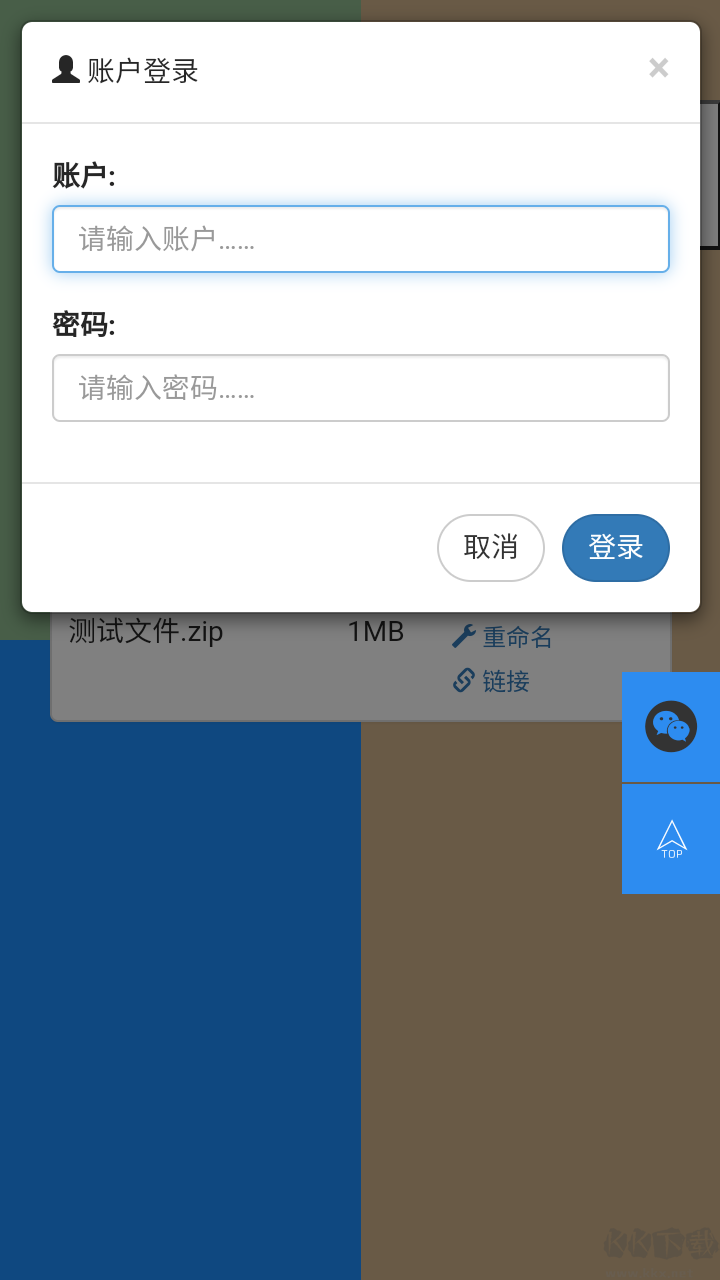The height and width of the screenshot is (1280, 720).
Task: Click the chain link icon beside 链接
Action: coord(463,680)
